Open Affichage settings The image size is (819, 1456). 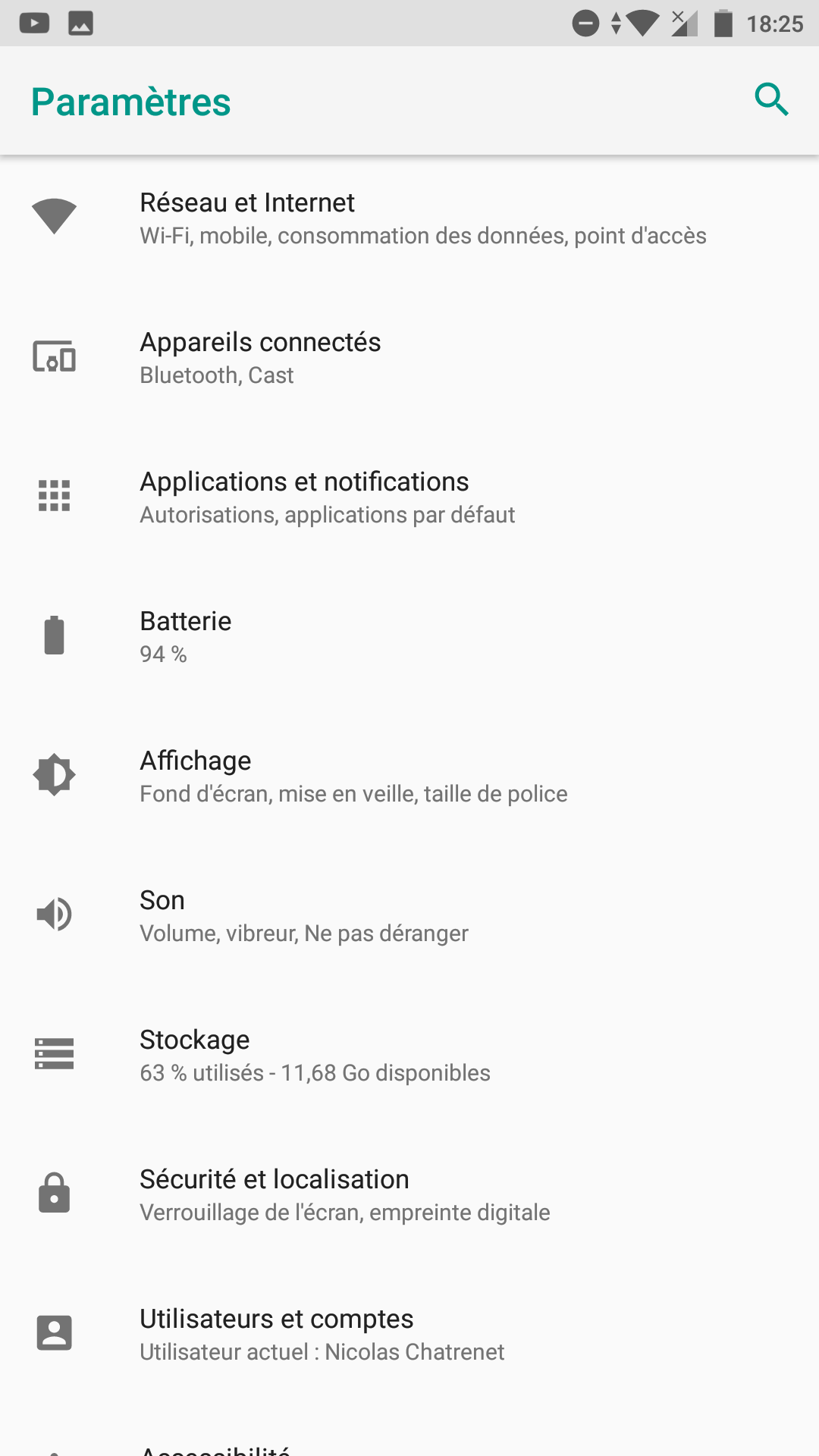(409, 777)
